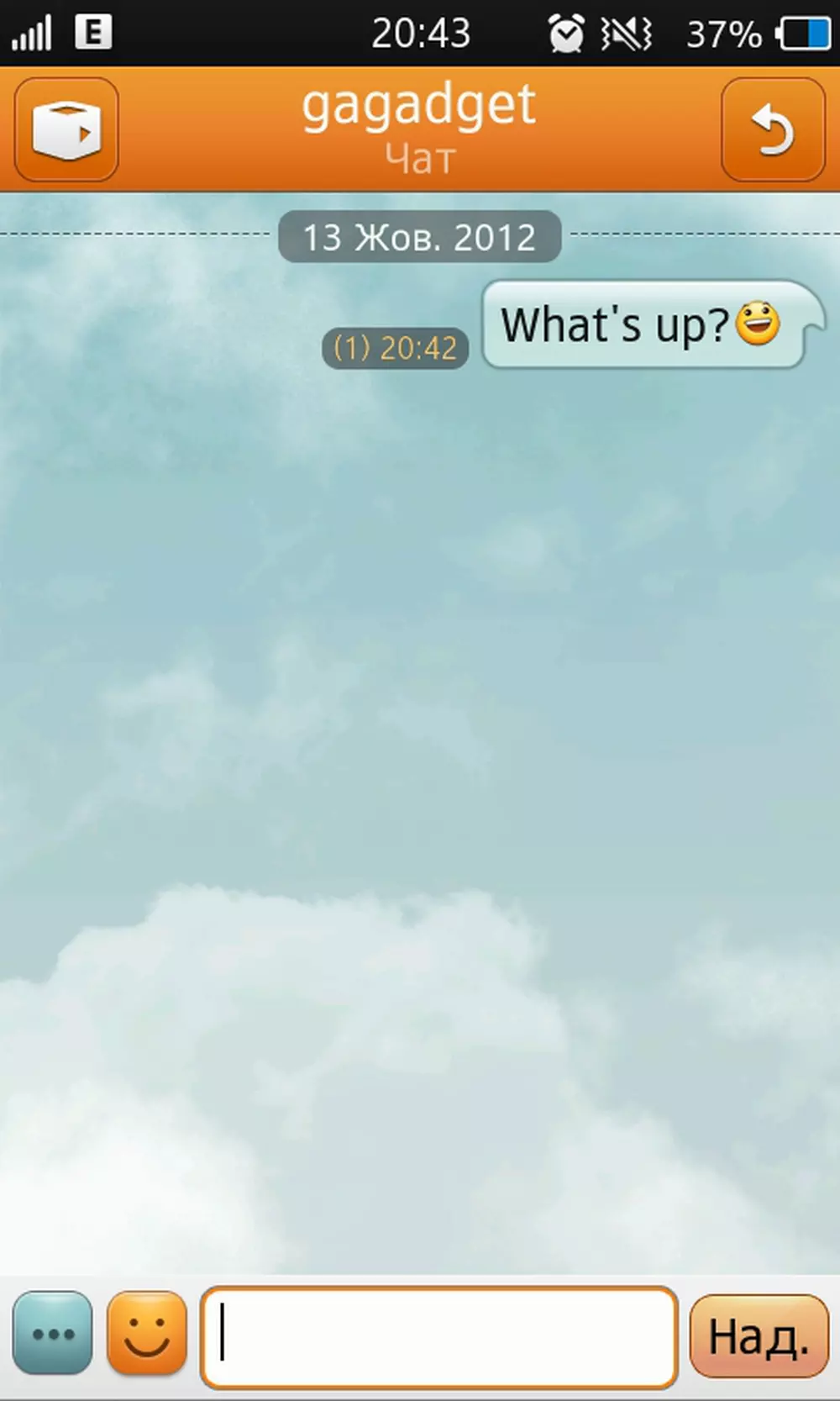The image size is (840, 1401).
Task: Focus the message text field
Action: (438, 1336)
